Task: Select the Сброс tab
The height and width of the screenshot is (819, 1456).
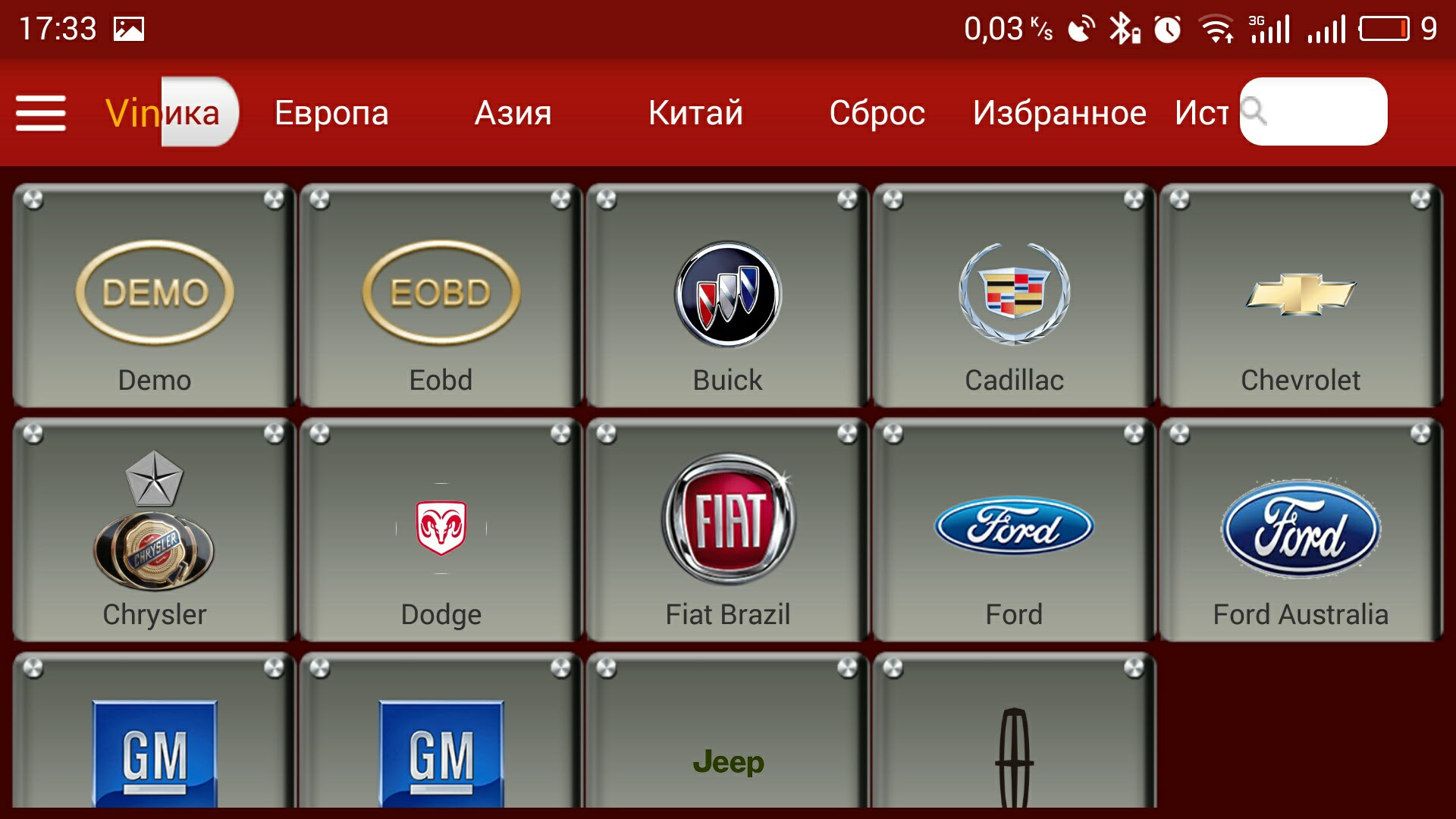Action: [877, 113]
